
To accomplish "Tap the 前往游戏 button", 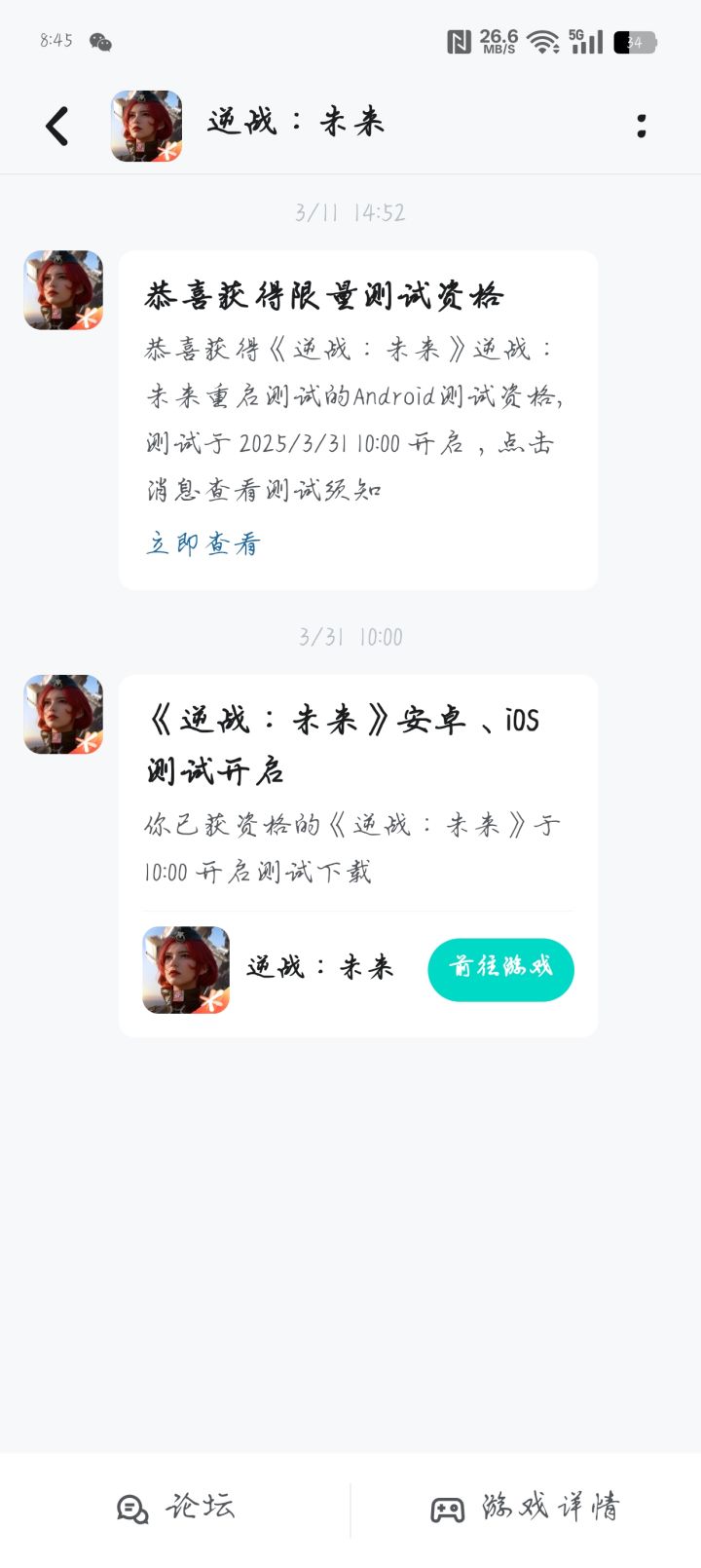I will click(500, 969).
